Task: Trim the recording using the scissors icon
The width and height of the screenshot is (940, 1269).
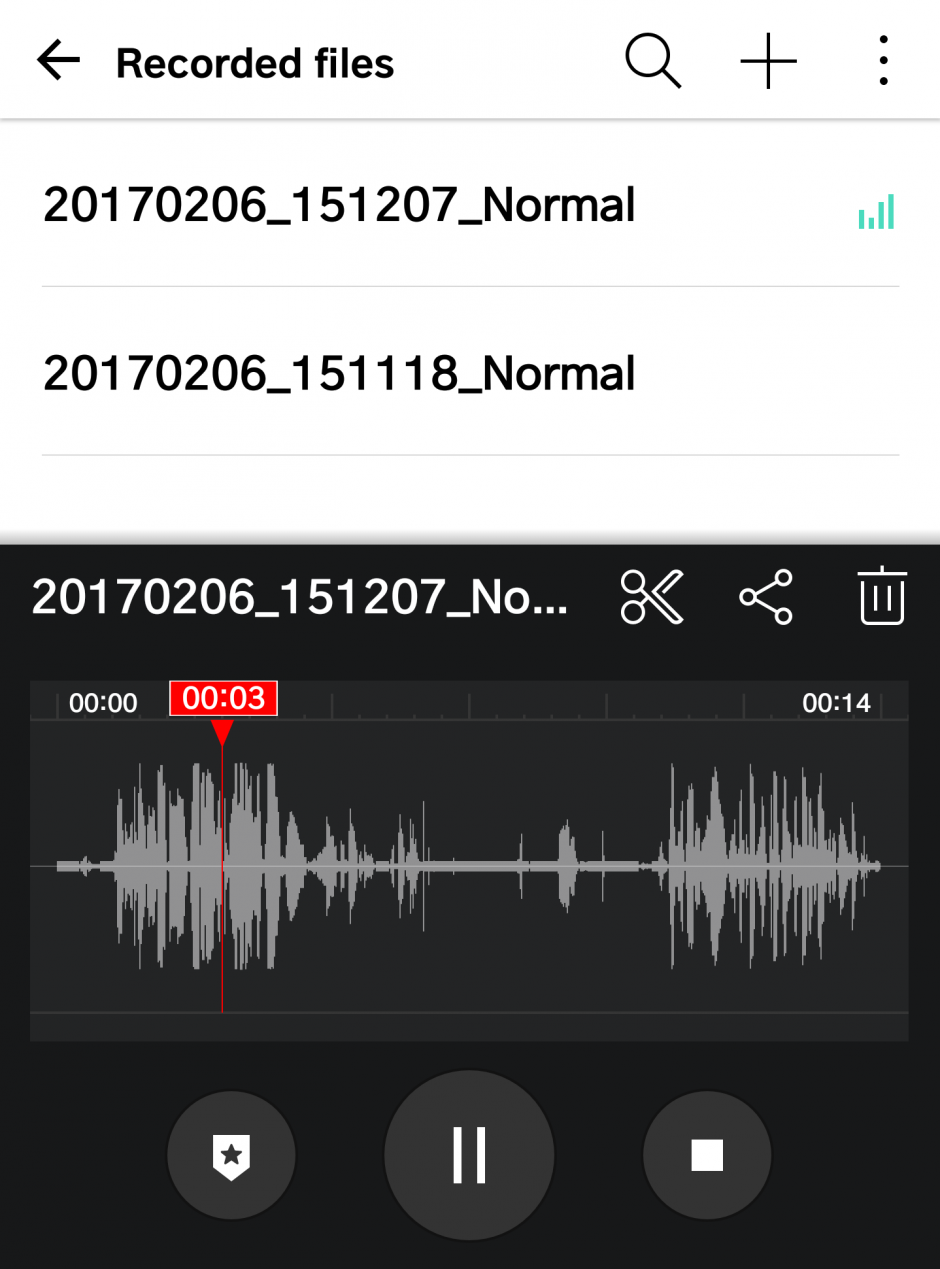Action: coord(651,596)
